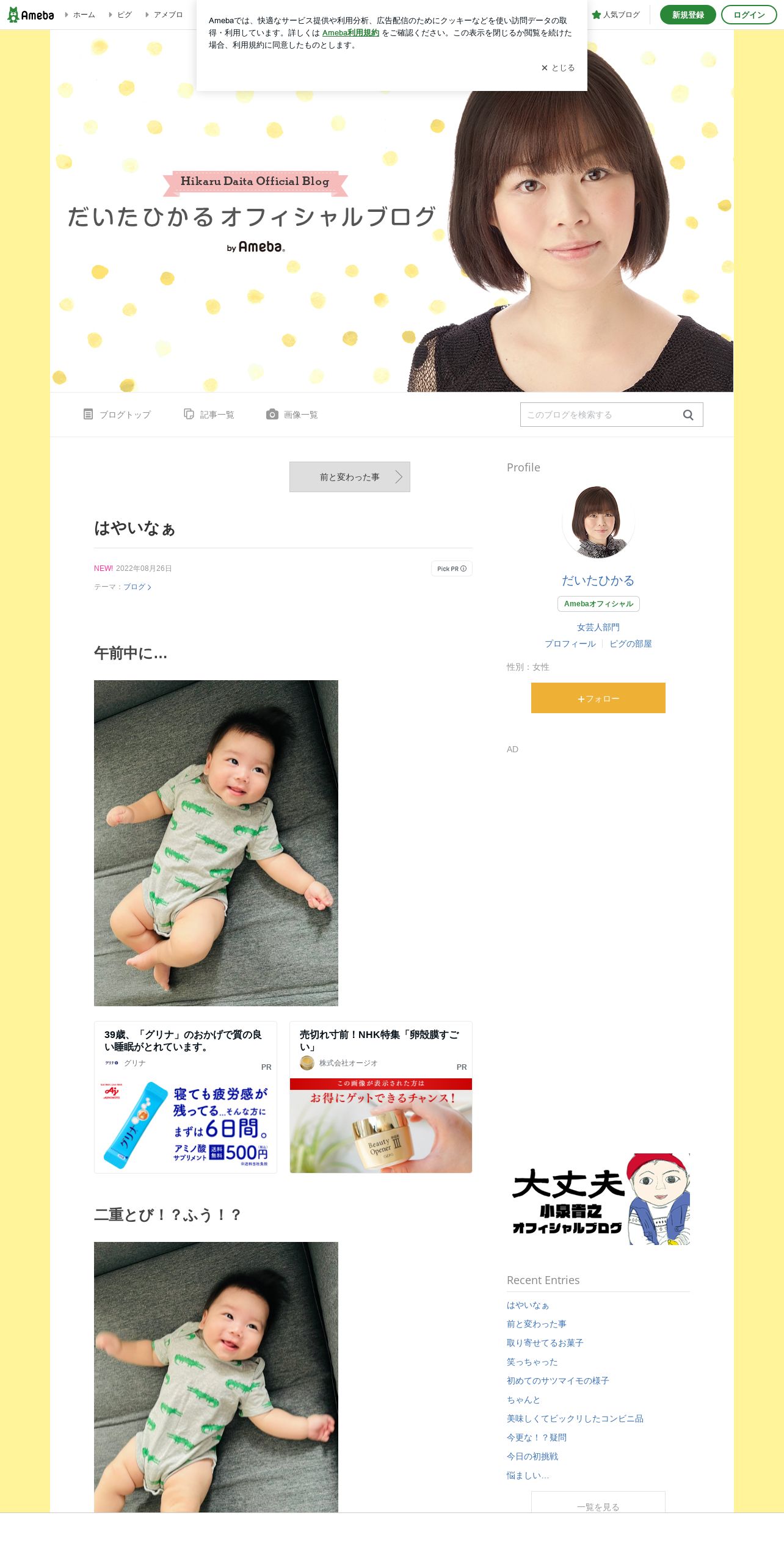Open recent entry 取り寄せてるお菓子

pyautogui.click(x=545, y=1343)
